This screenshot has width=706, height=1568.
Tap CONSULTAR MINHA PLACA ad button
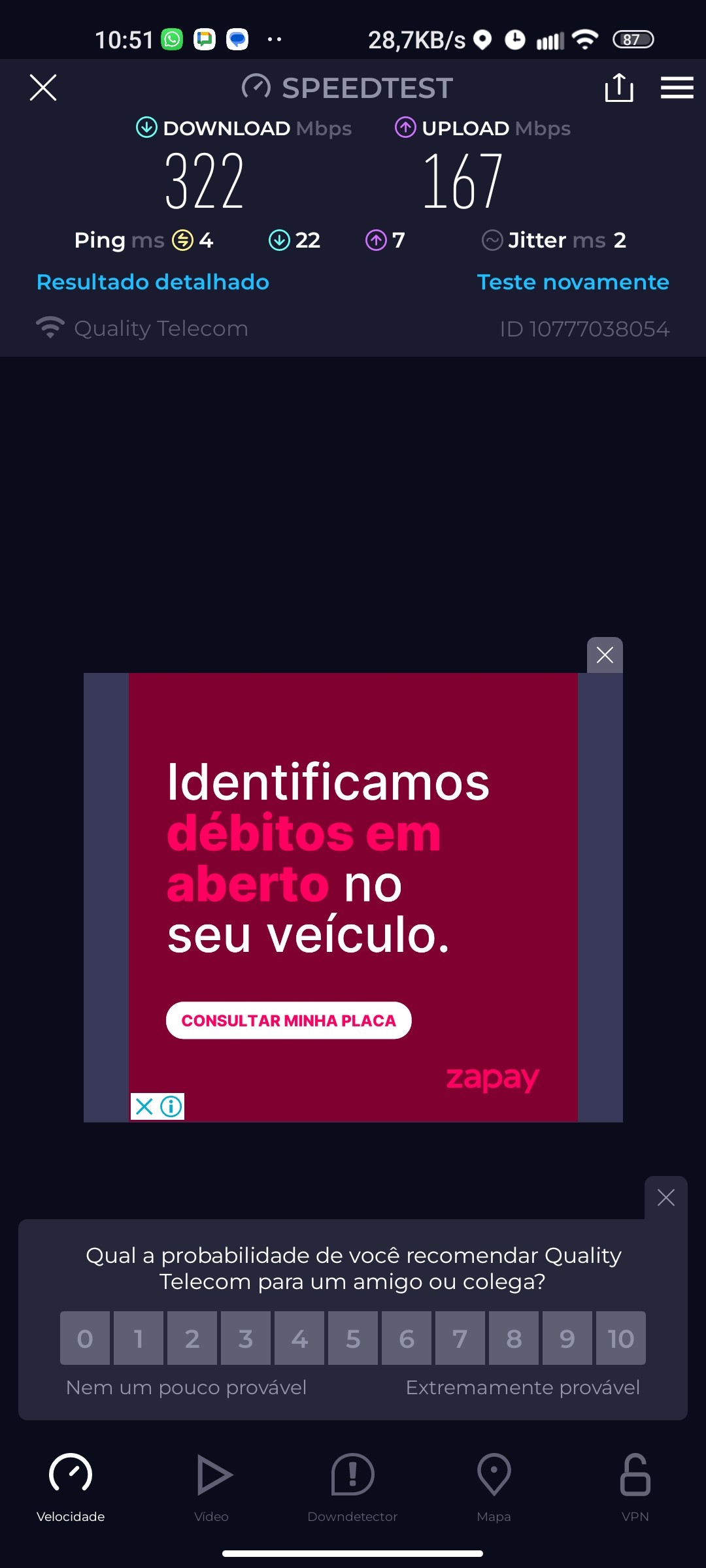(x=288, y=1021)
